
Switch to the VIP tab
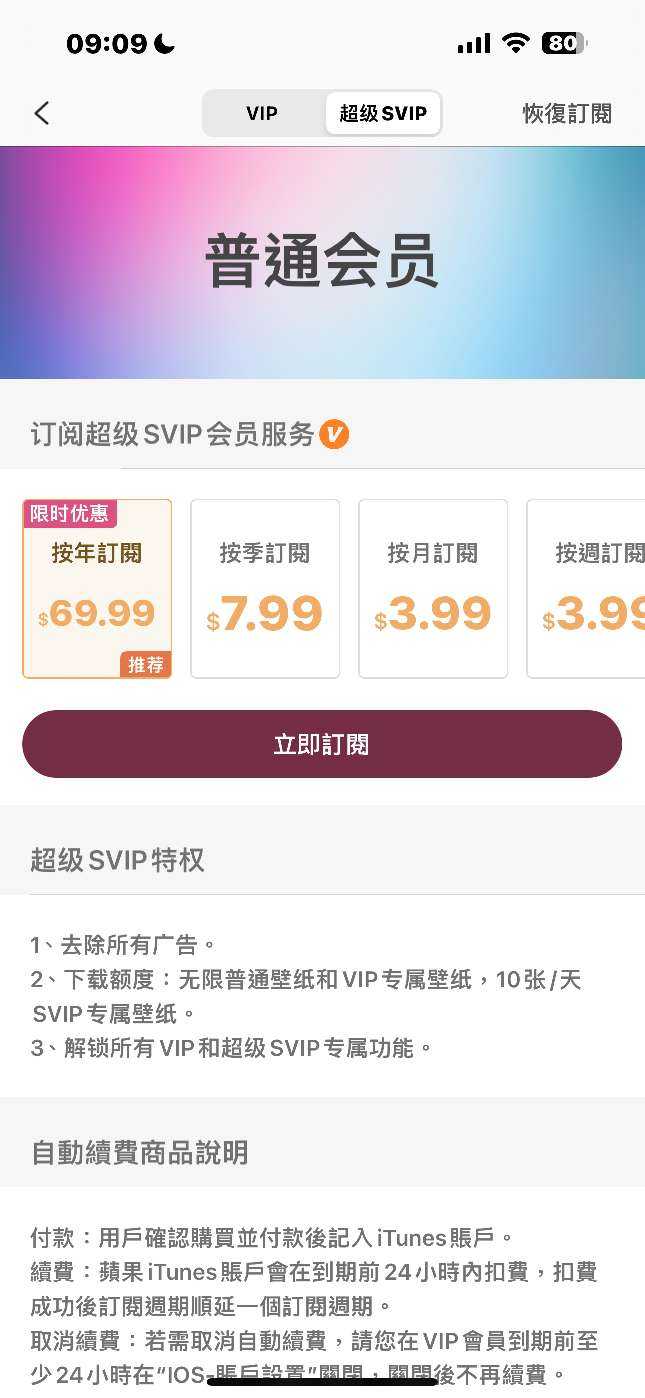[262, 113]
